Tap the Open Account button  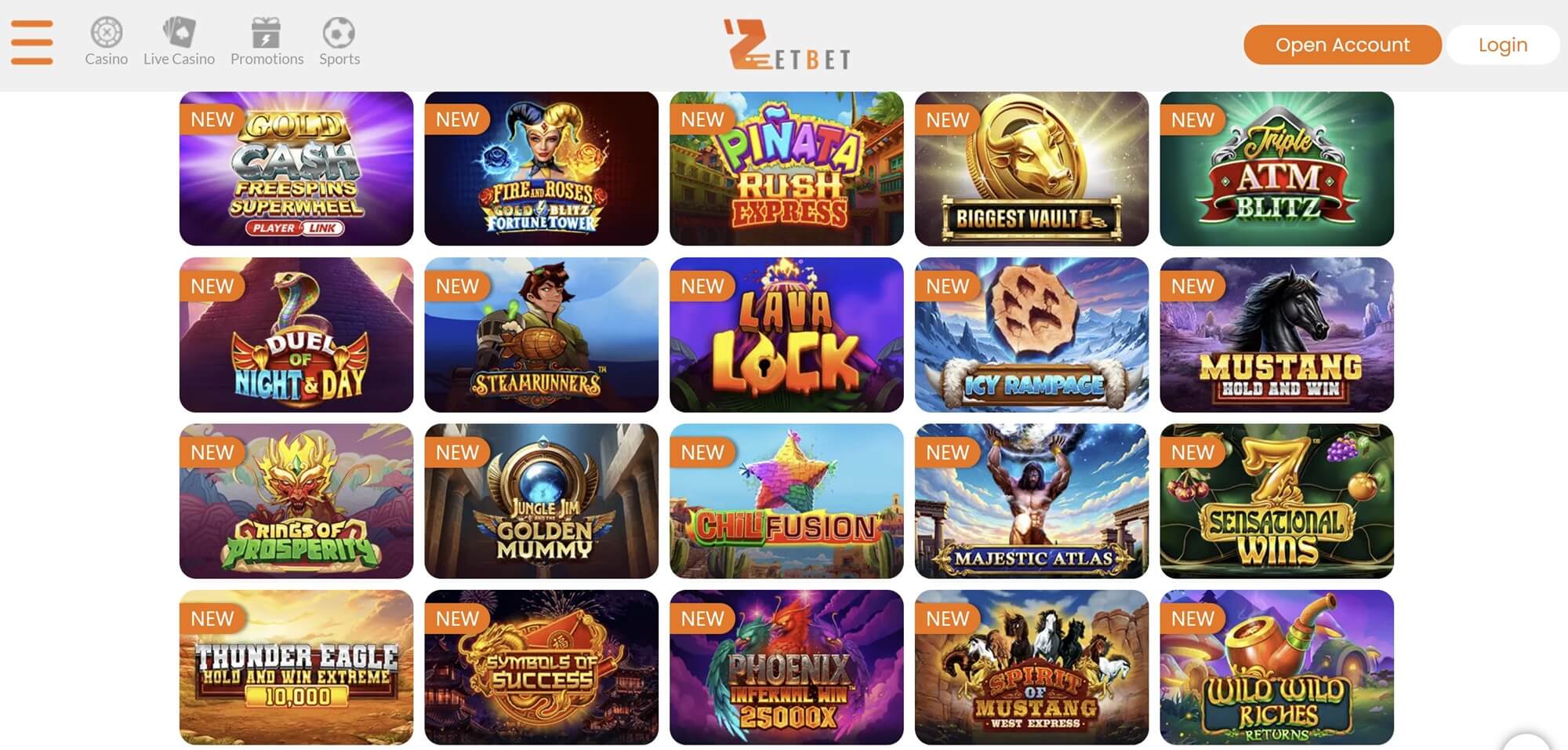point(1341,45)
